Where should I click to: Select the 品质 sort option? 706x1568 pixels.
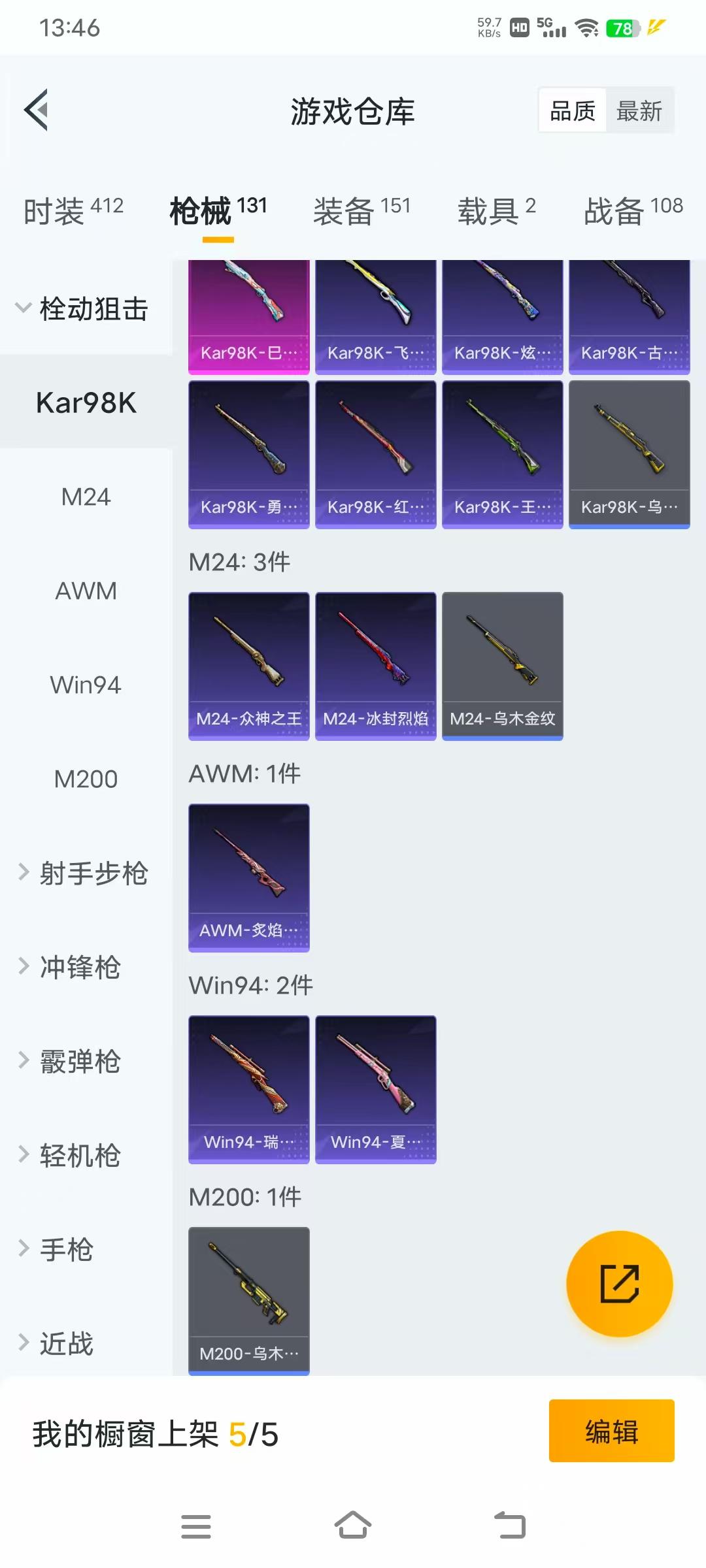(x=572, y=110)
